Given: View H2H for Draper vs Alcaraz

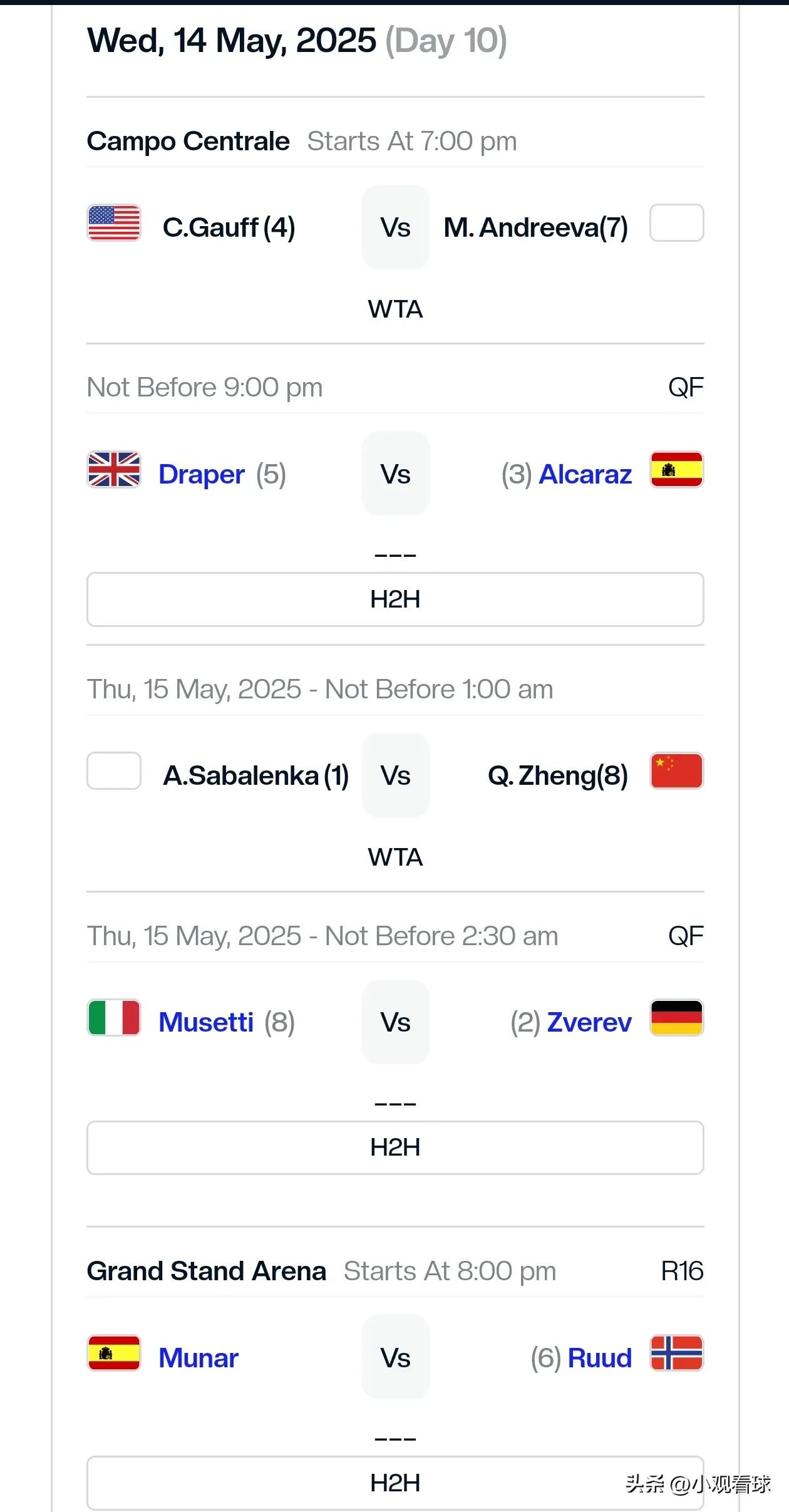Looking at the screenshot, I should coord(395,599).
